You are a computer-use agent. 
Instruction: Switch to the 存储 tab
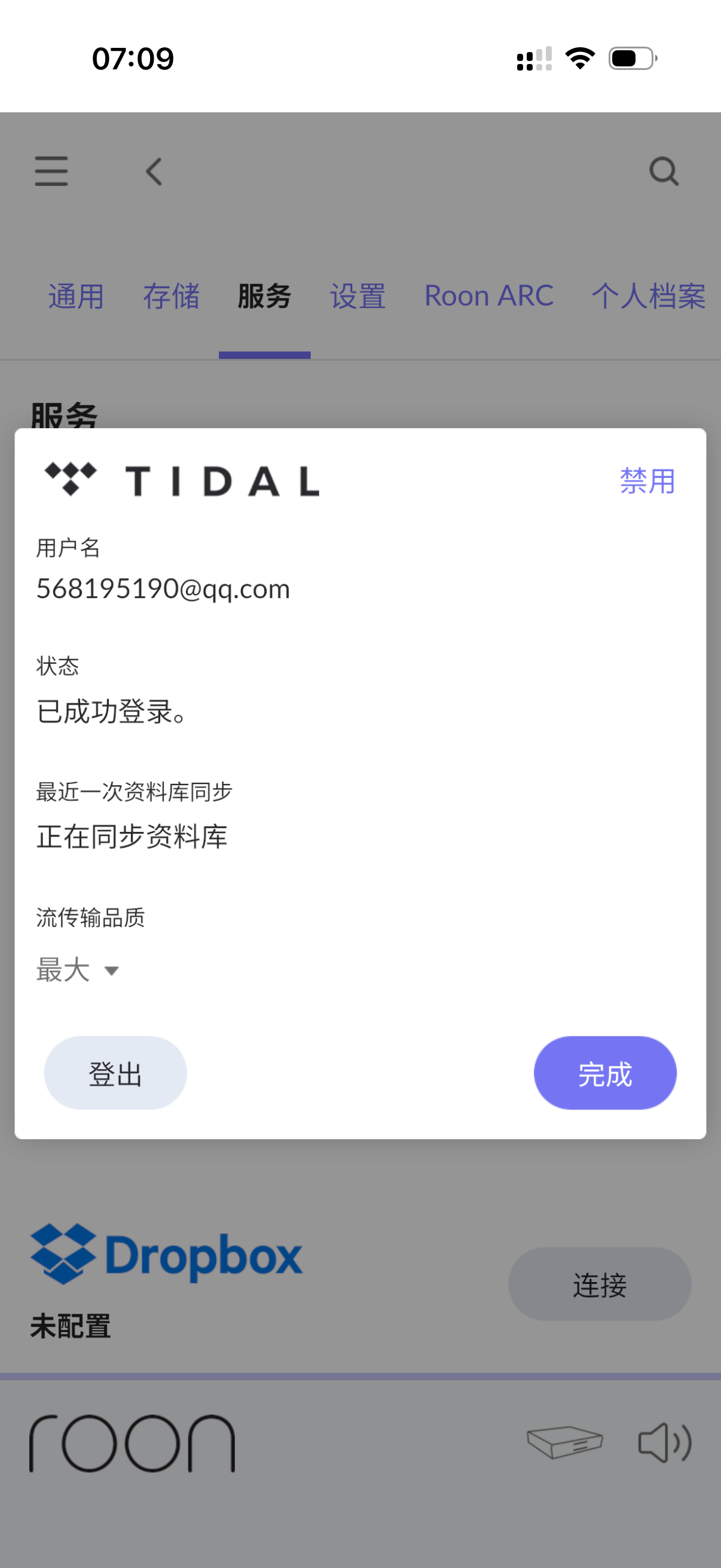tap(171, 297)
